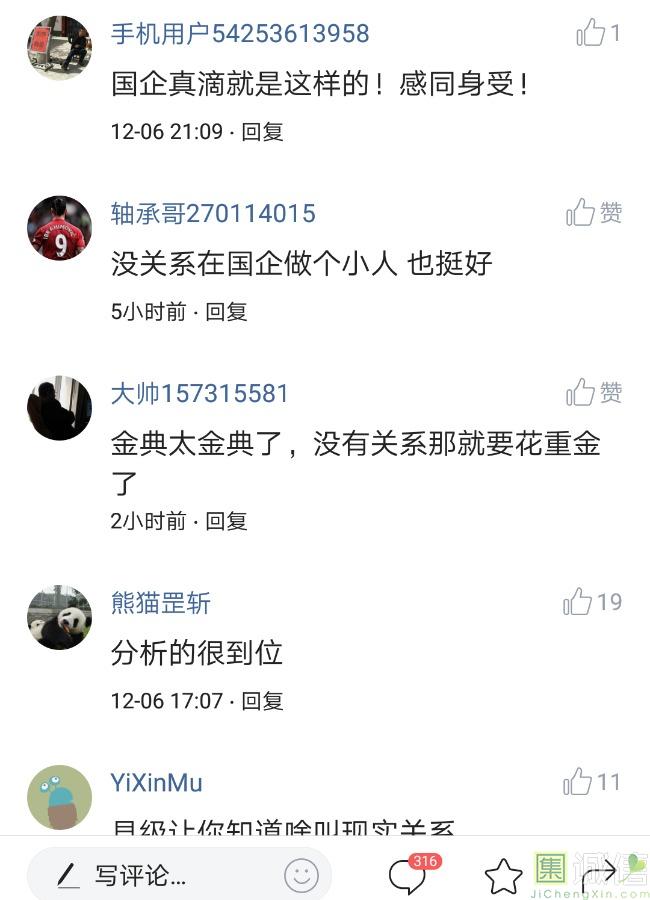Open the emoji picker in comment bar
The height and width of the screenshot is (900, 650).
(301, 876)
